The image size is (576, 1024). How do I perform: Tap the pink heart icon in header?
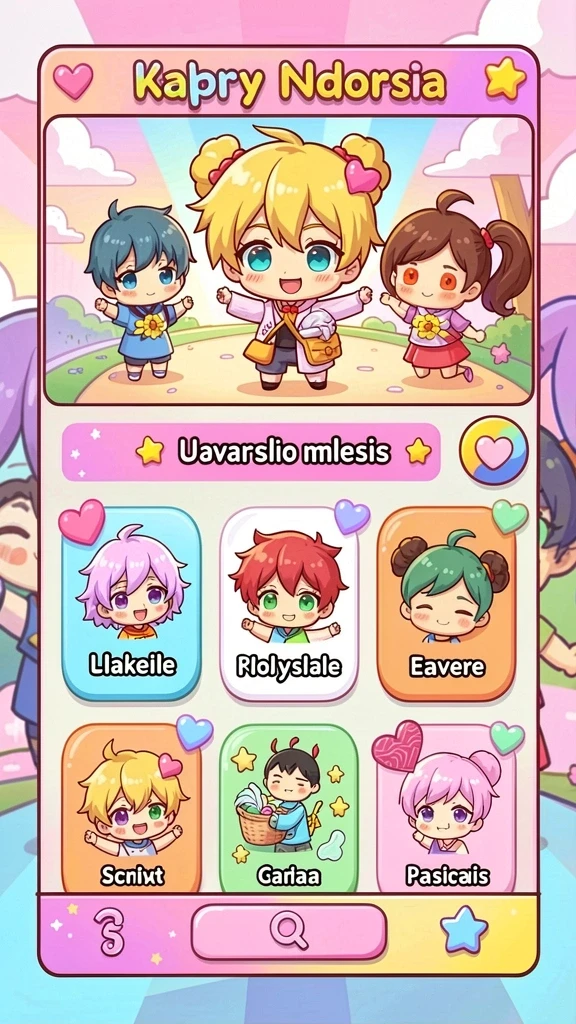73,81
